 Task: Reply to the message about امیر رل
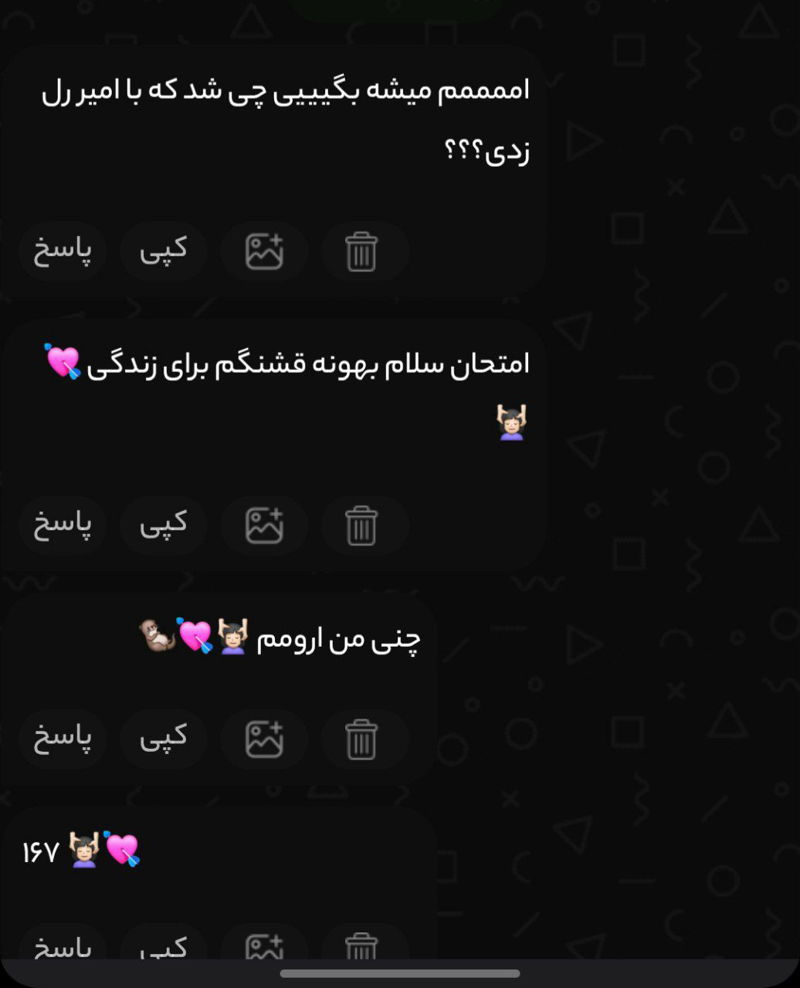63,251
